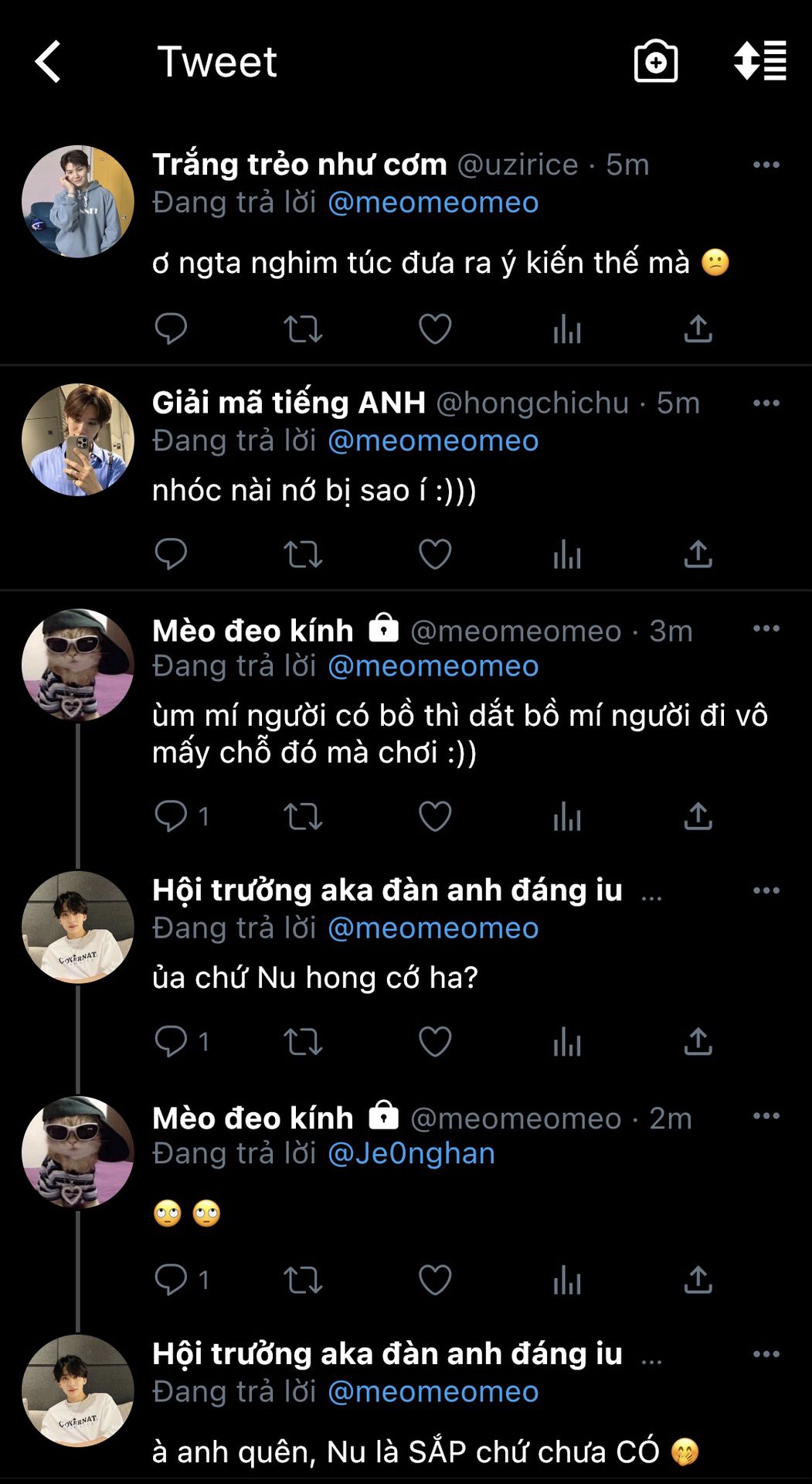Open @meomeomeo link under Trắng trẻo như cơm
This screenshot has width=812, height=1484.
tap(433, 203)
